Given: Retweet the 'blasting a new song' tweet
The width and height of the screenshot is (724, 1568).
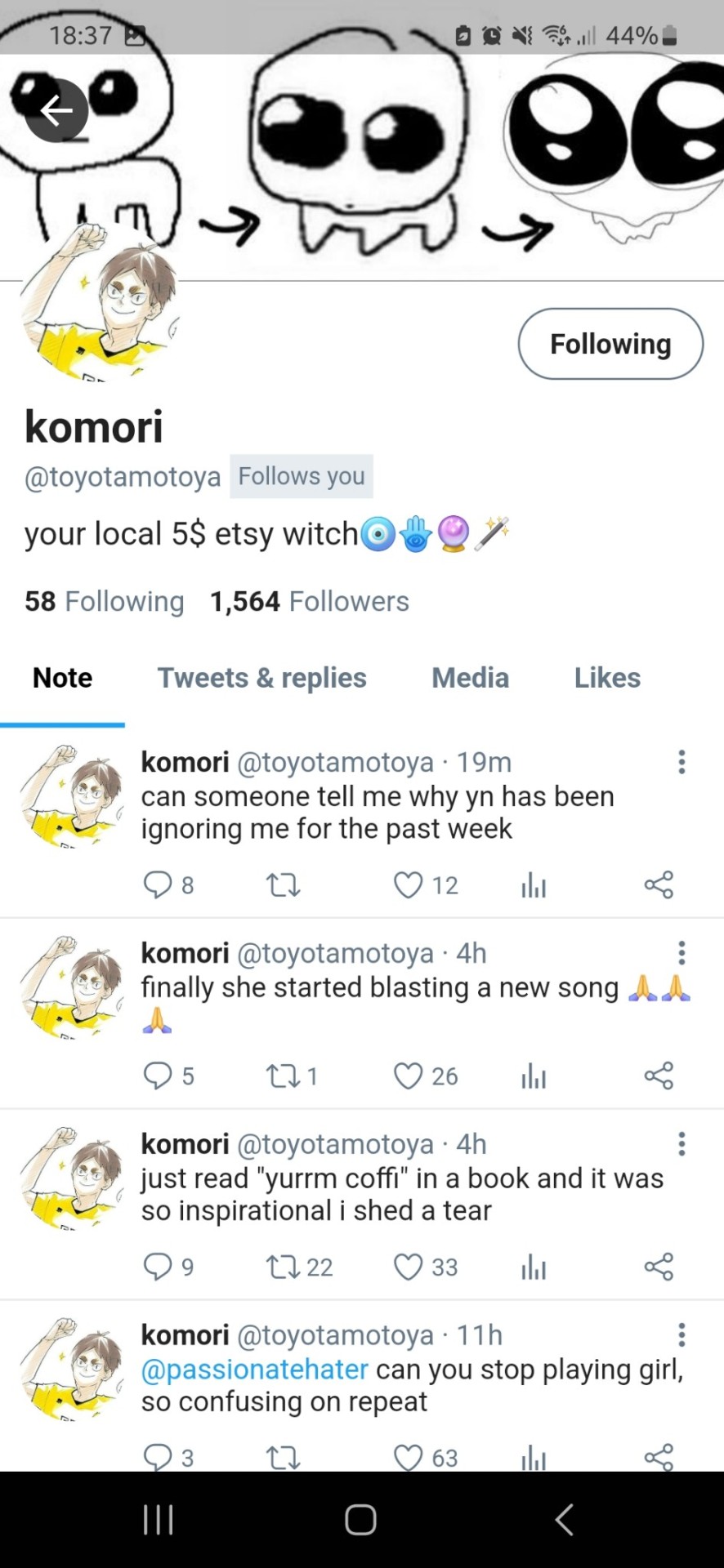Looking at the screenshot, I should pyautogui.click(x=283, y=1076).
